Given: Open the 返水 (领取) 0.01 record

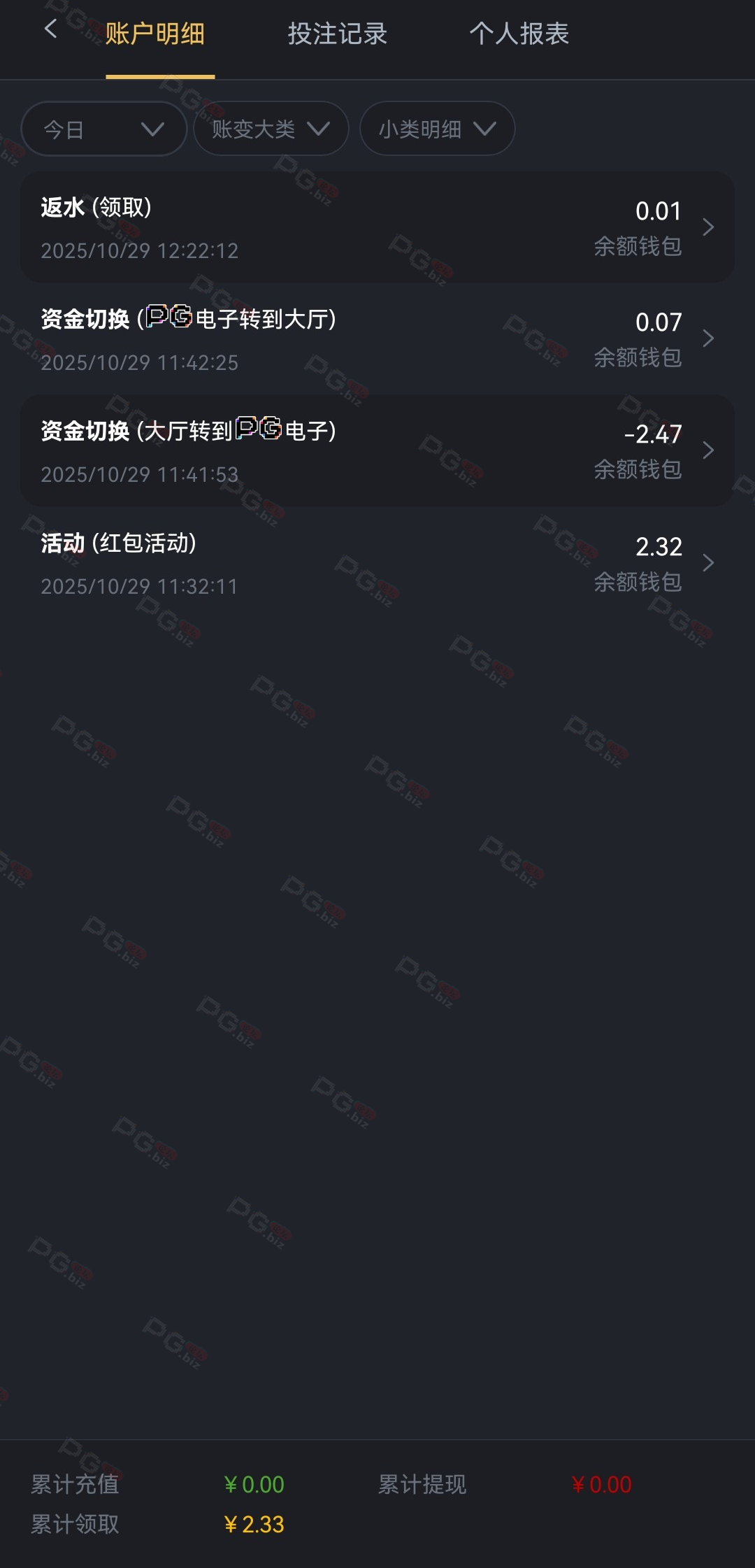Looking at the screenshot, I should [x=377, y=227].
